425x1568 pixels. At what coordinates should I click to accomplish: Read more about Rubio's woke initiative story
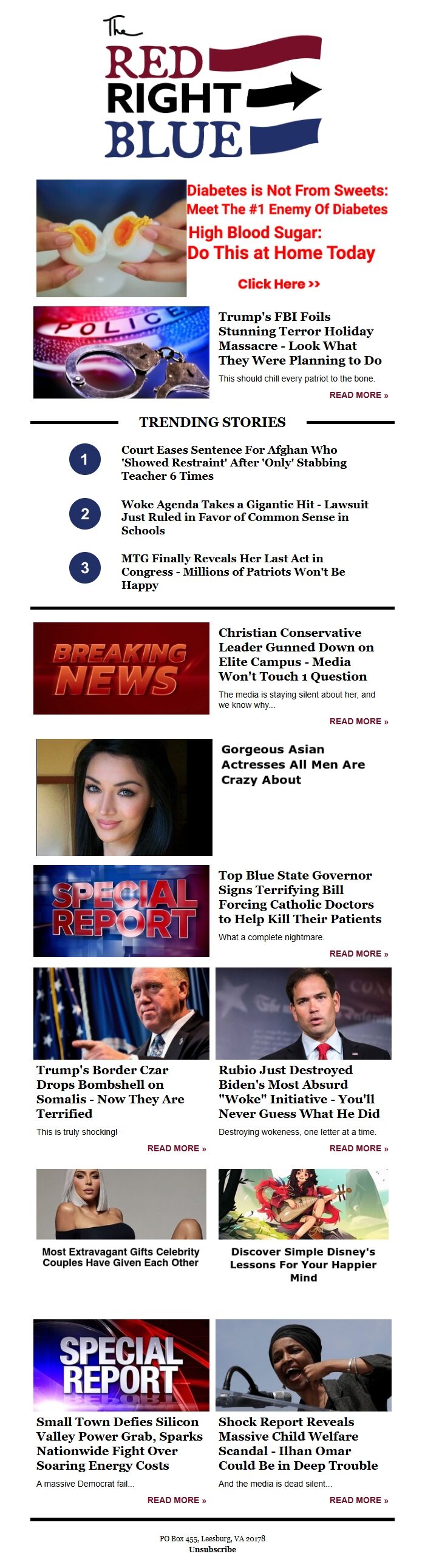tap(358, 1148)
